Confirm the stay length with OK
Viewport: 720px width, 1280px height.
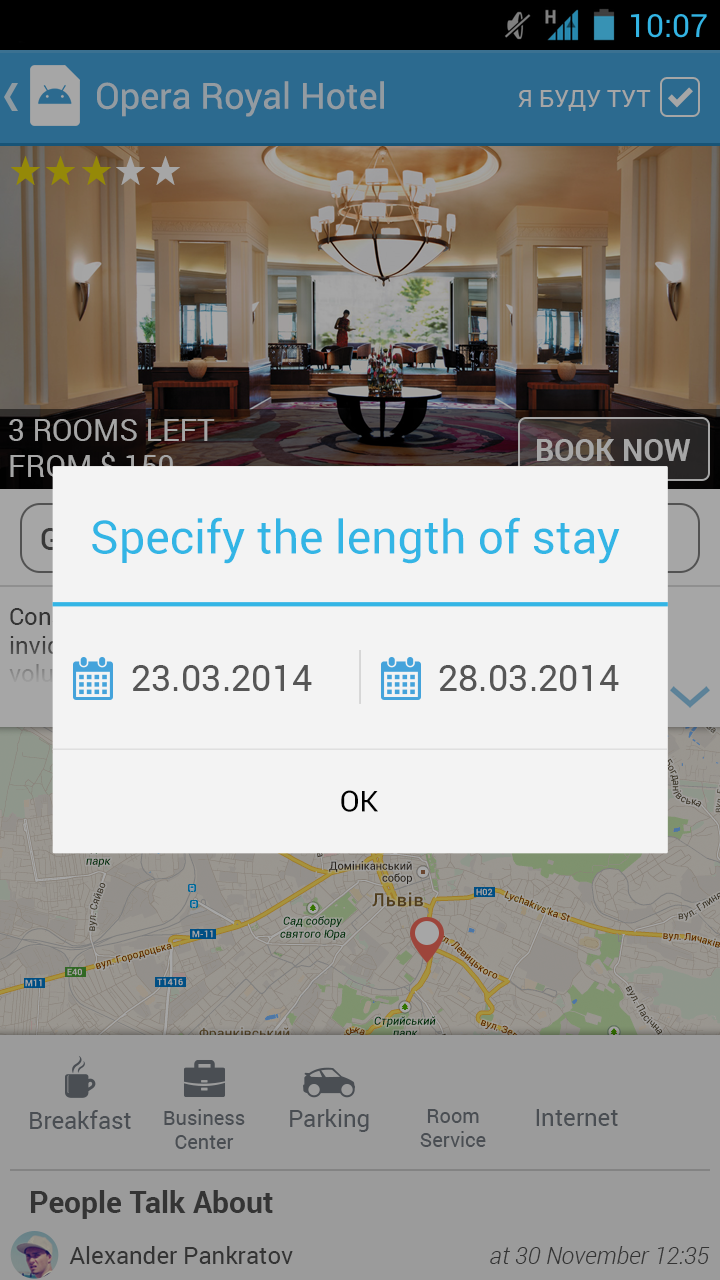(x=359, y=801)
